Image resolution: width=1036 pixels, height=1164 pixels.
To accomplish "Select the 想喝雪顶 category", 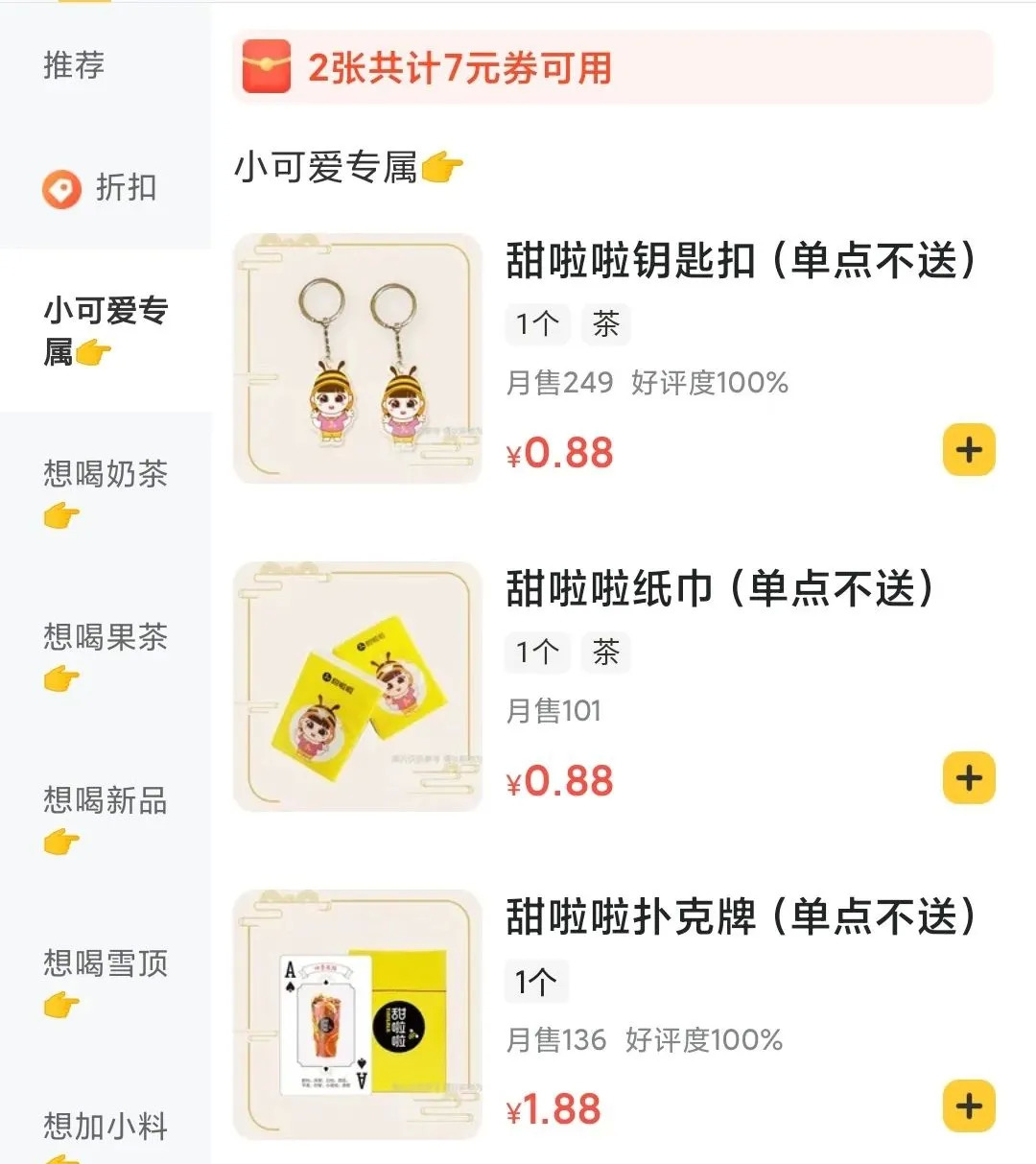I will 105,981.
